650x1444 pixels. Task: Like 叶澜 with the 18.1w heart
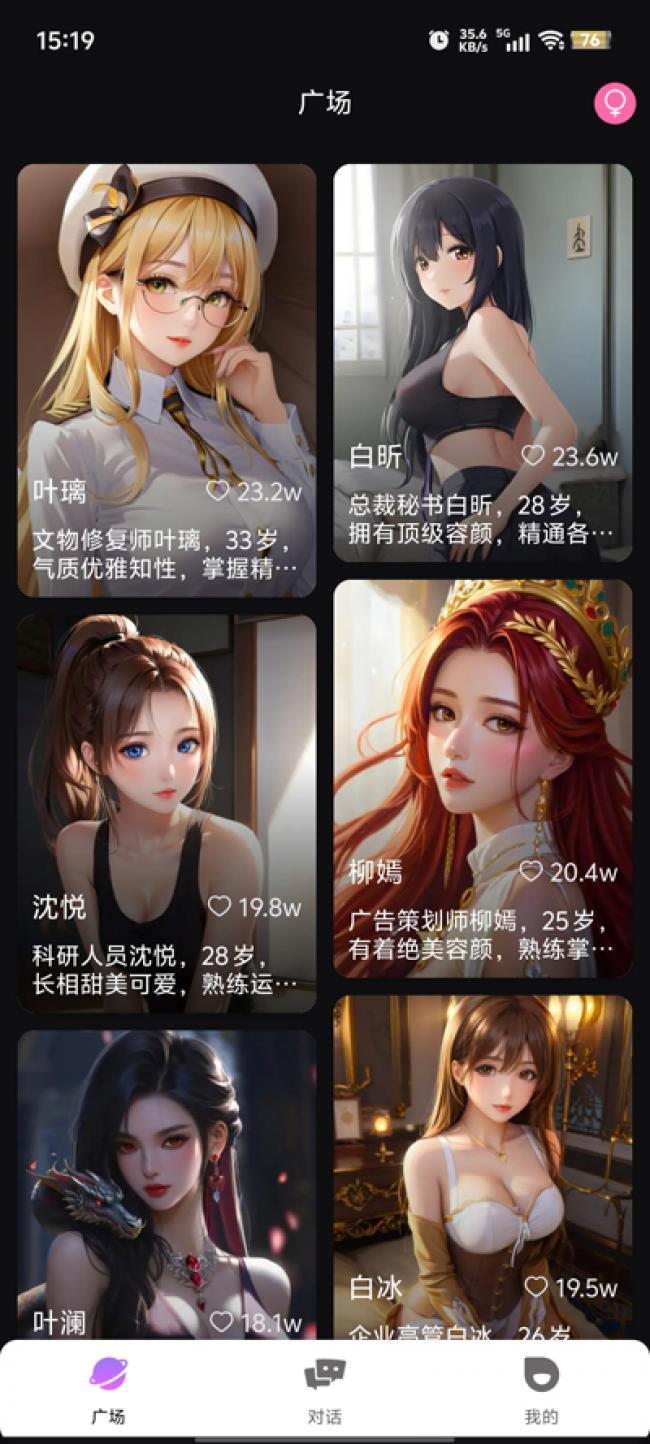(221, 1322)
